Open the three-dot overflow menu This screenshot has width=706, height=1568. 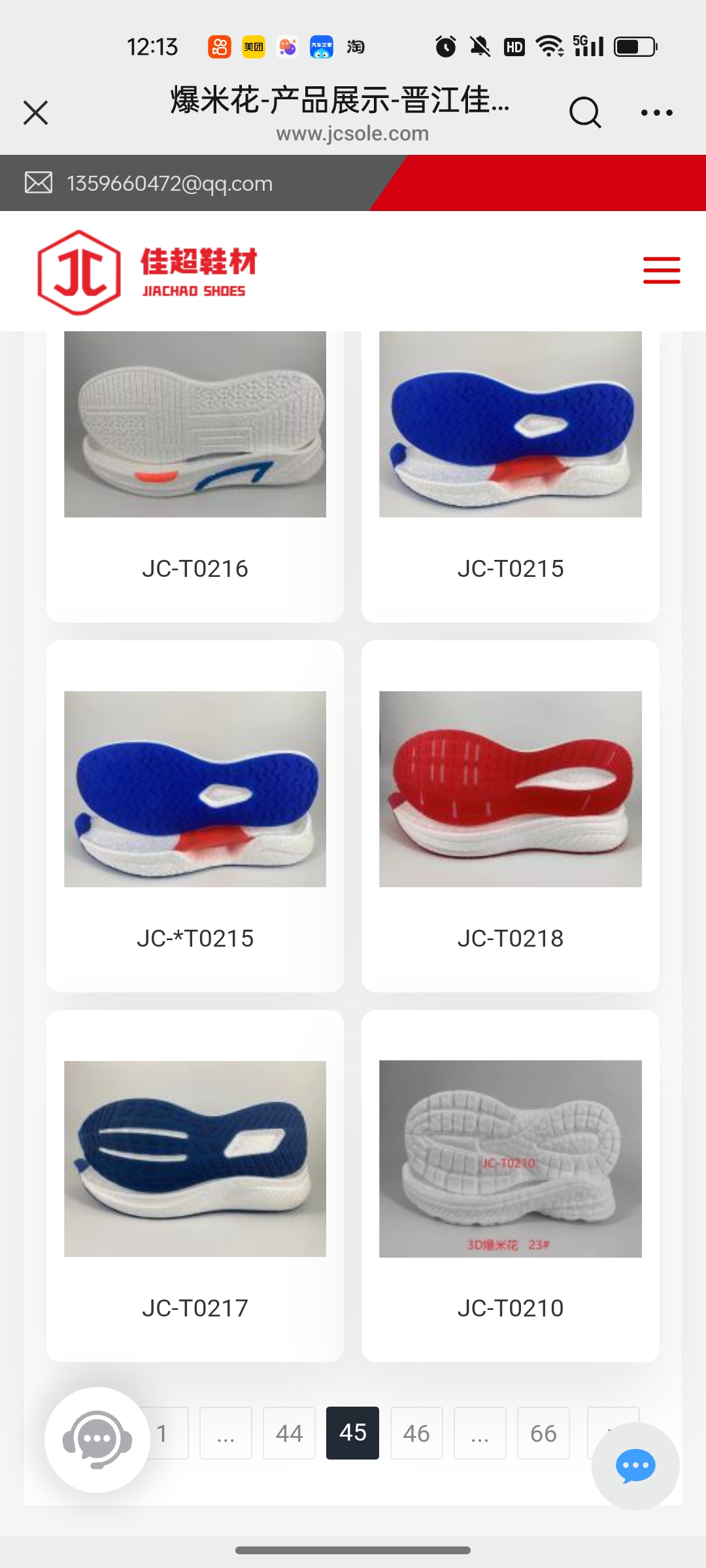tap(656, 112)
